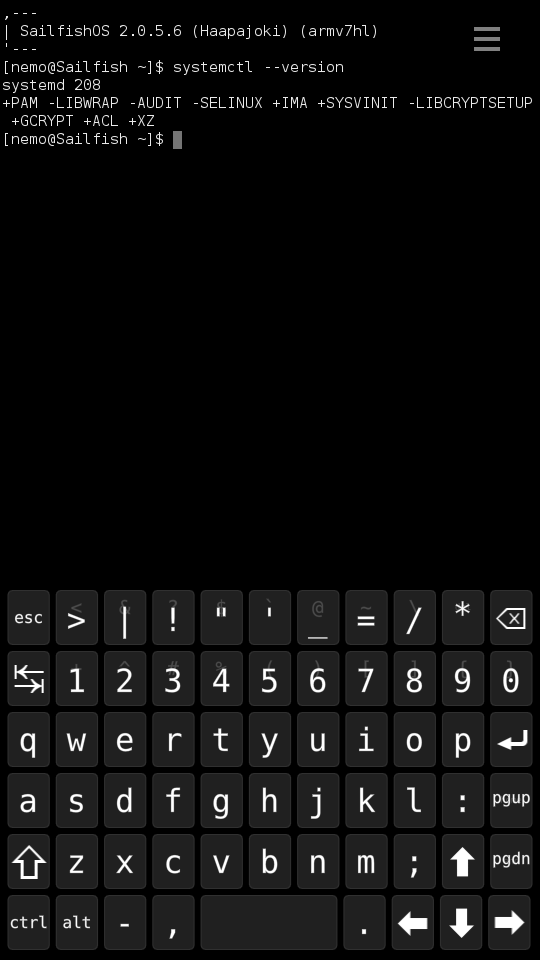Image resolution: width=540 pixels, height=960 pixels.
Task: Tap the down arrow key
Action: pos(461,922)
